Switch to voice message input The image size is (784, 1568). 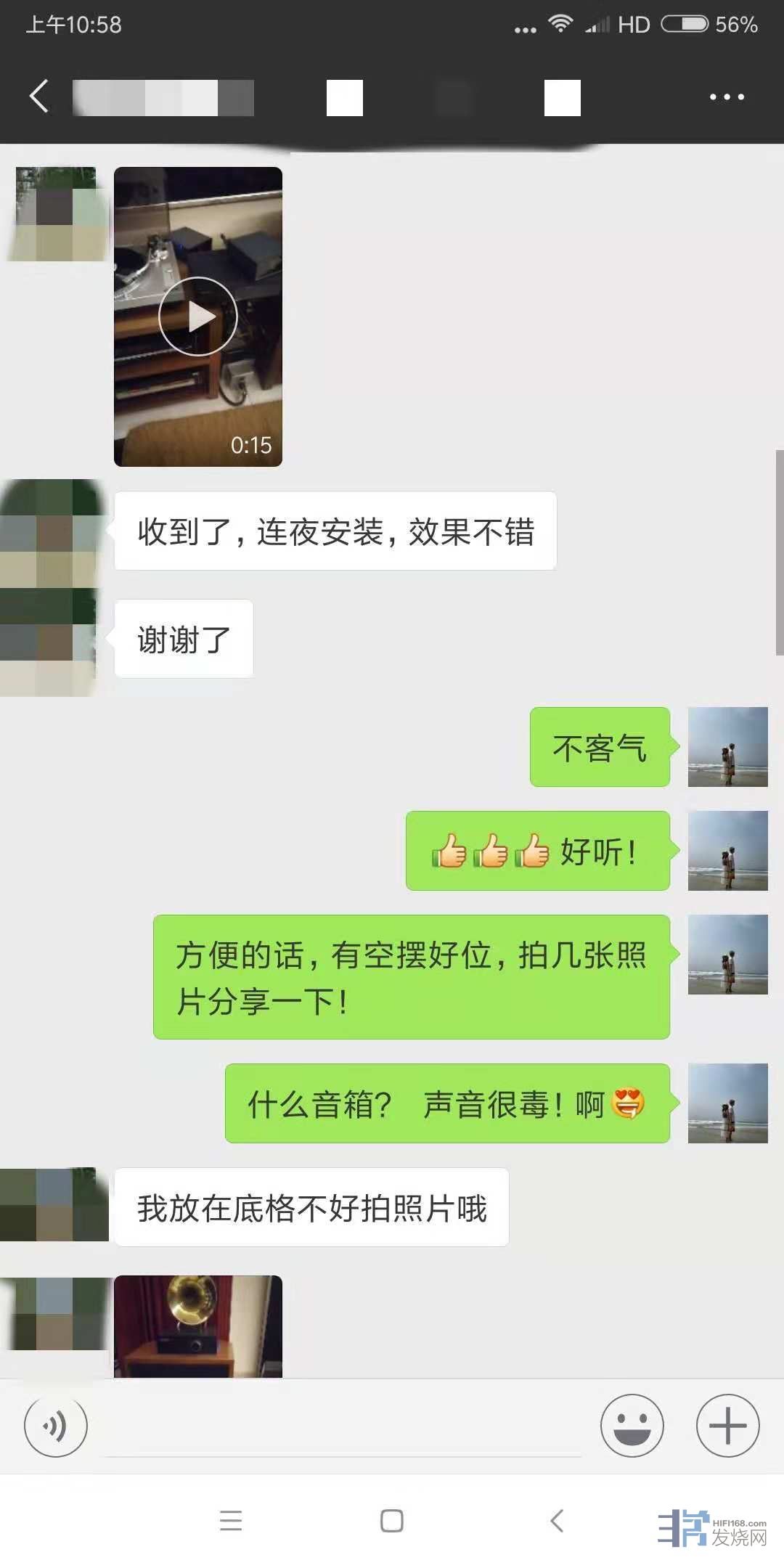coord(56,1426)
